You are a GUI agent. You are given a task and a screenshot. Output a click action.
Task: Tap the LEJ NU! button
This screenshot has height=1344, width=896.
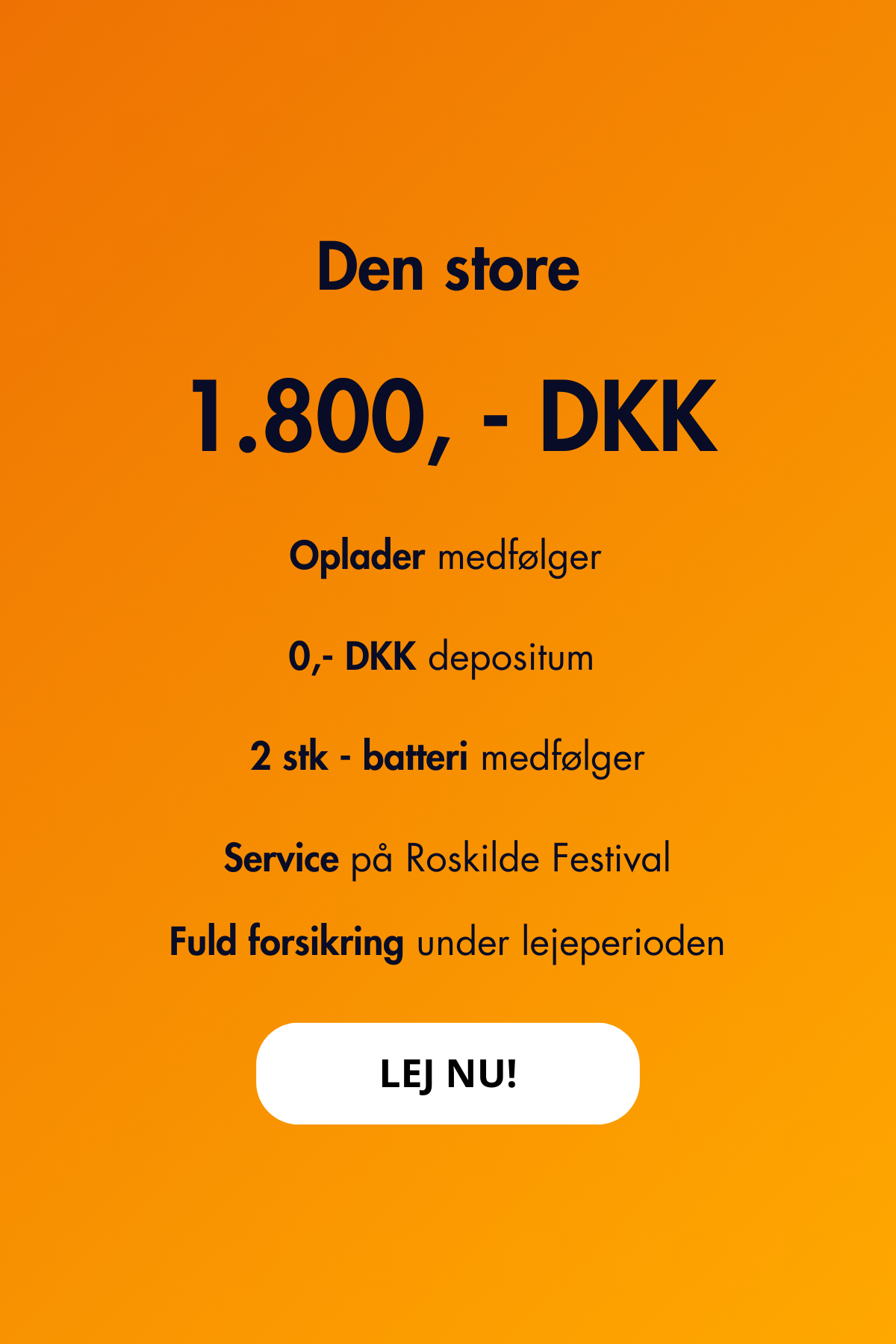pos(448,1073)
